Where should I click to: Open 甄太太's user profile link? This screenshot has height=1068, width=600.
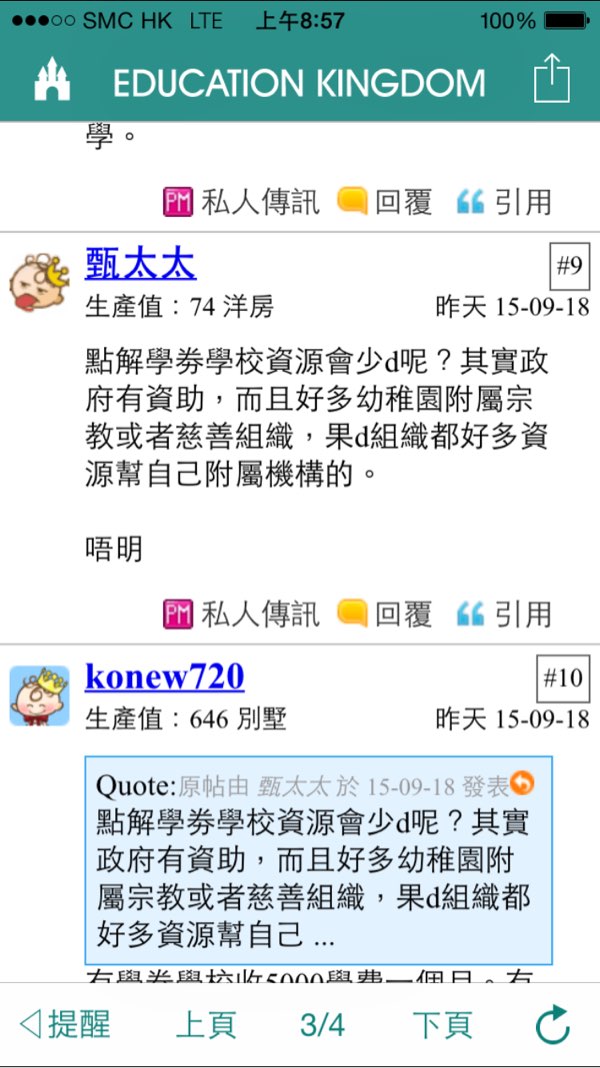pyautogui.click(x=140, y=264)
